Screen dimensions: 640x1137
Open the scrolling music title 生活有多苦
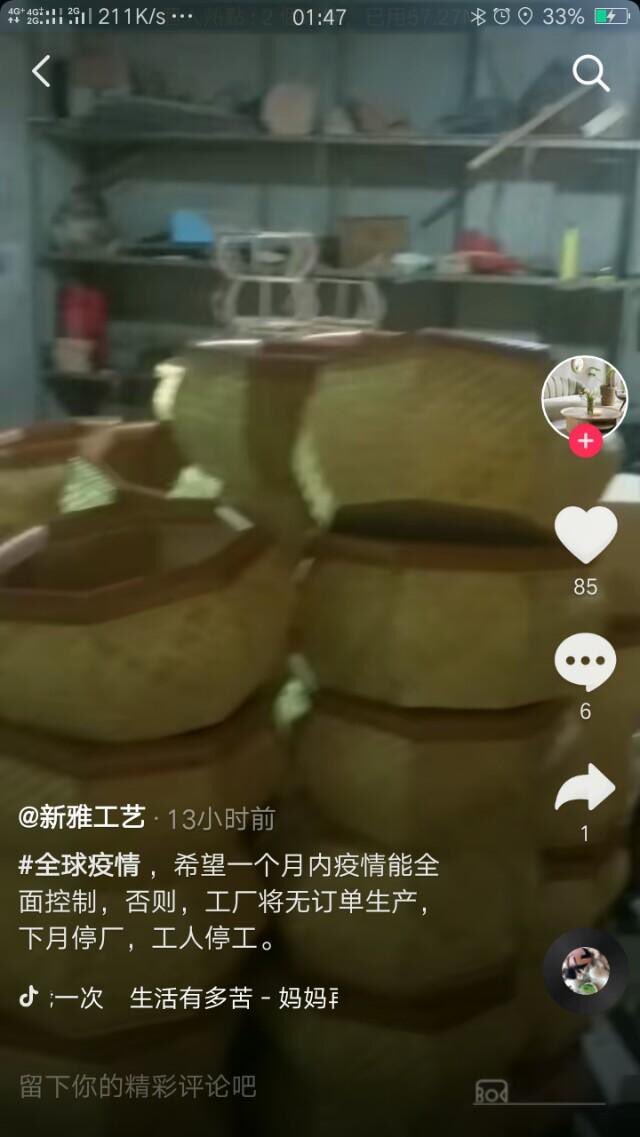pyautogui.click(x=190, y=998)
